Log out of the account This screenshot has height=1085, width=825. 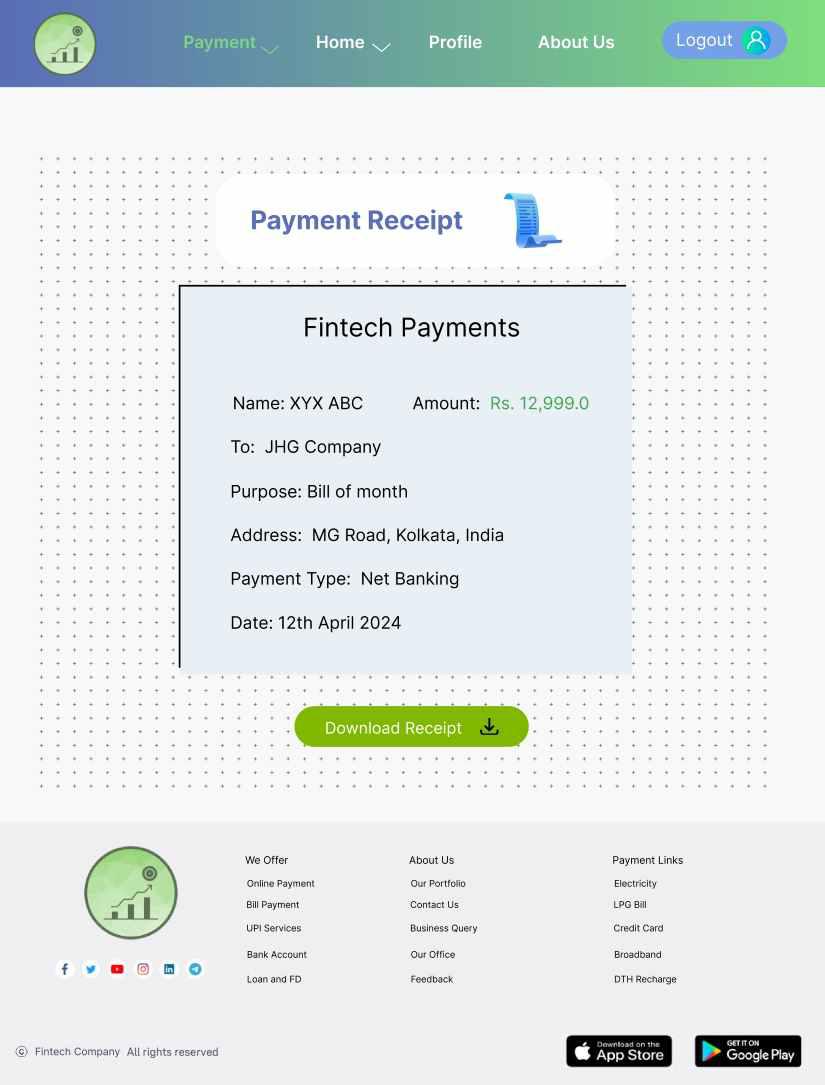coord(724,40)
